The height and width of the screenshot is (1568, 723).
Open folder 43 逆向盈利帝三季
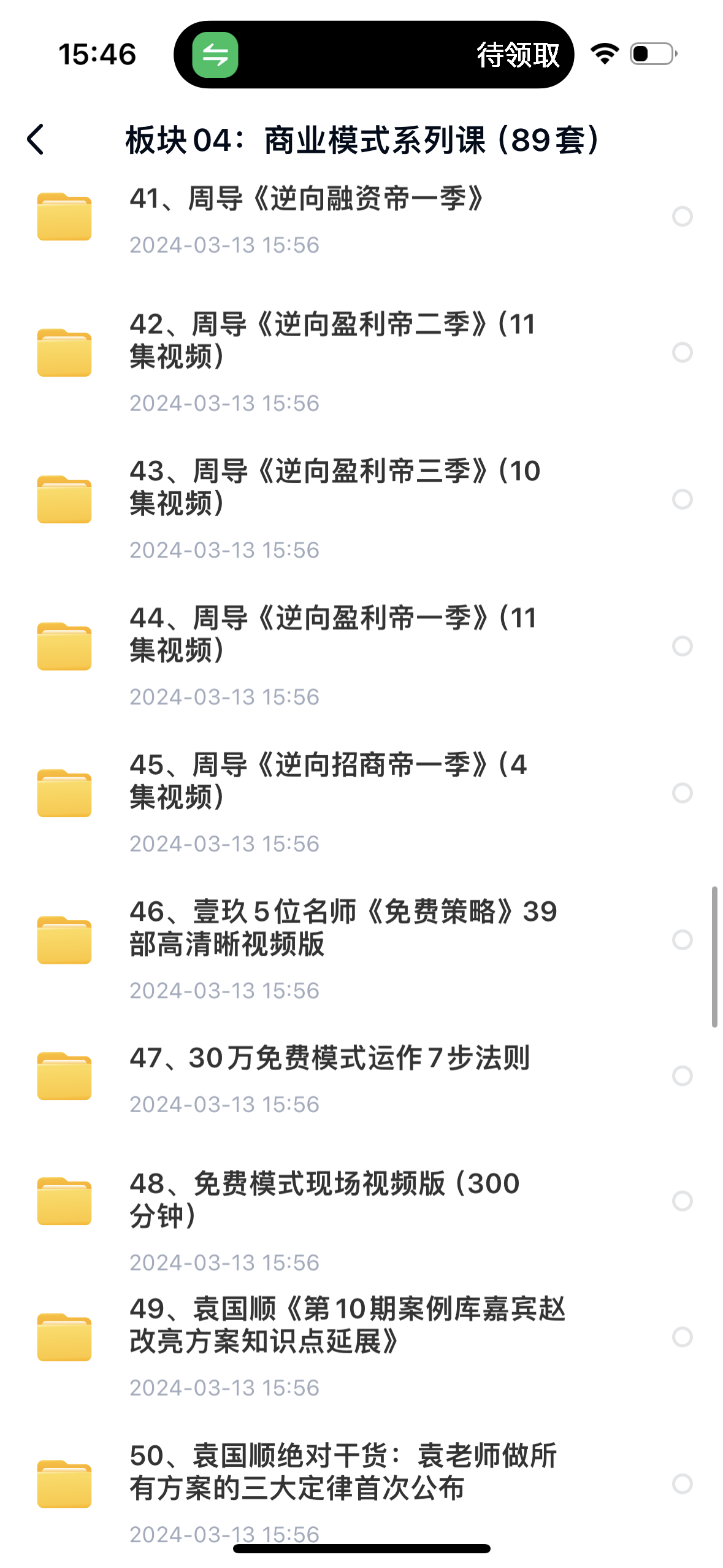click(x=334, y=486)
